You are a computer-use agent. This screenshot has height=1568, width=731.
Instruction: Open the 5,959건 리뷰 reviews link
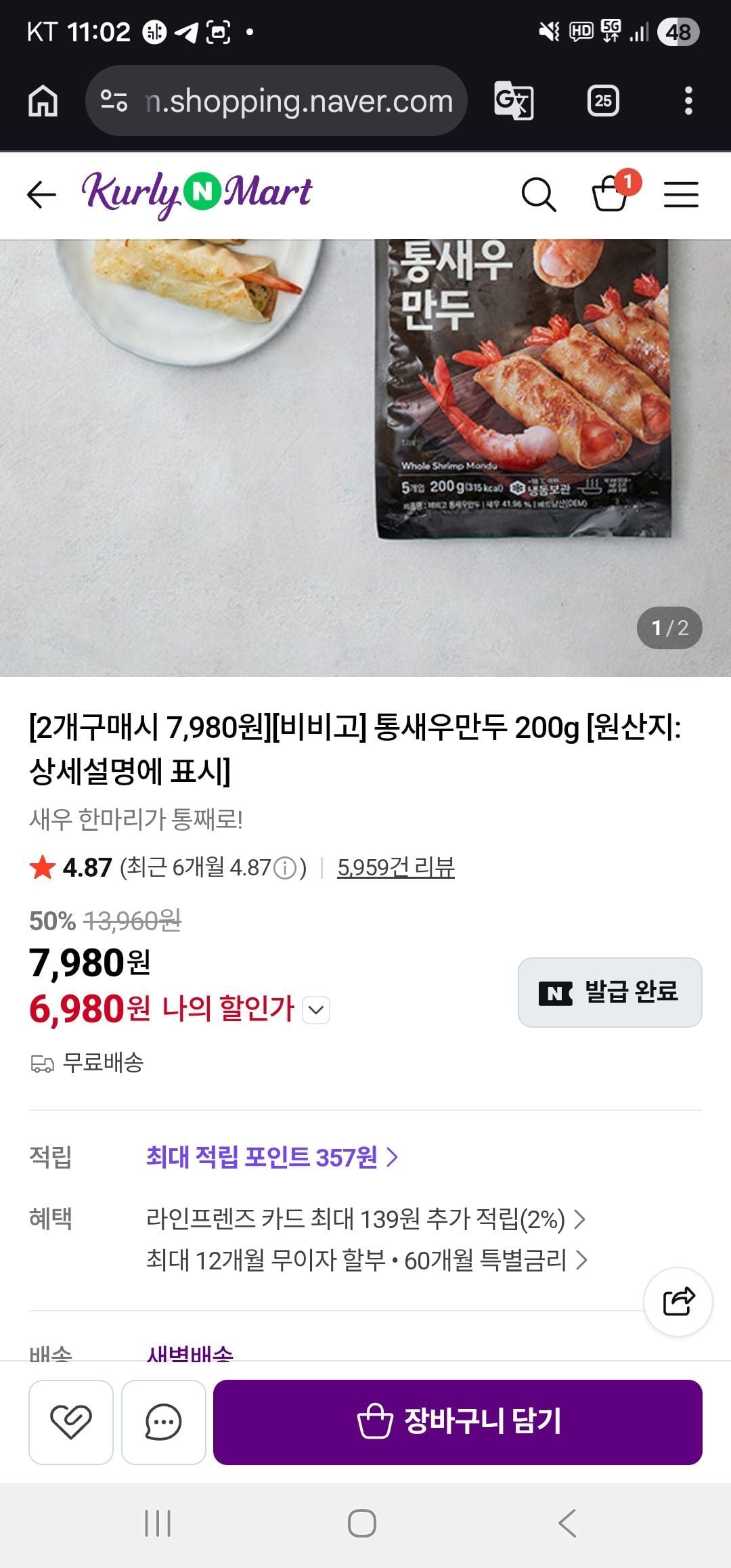pos(396,867)
